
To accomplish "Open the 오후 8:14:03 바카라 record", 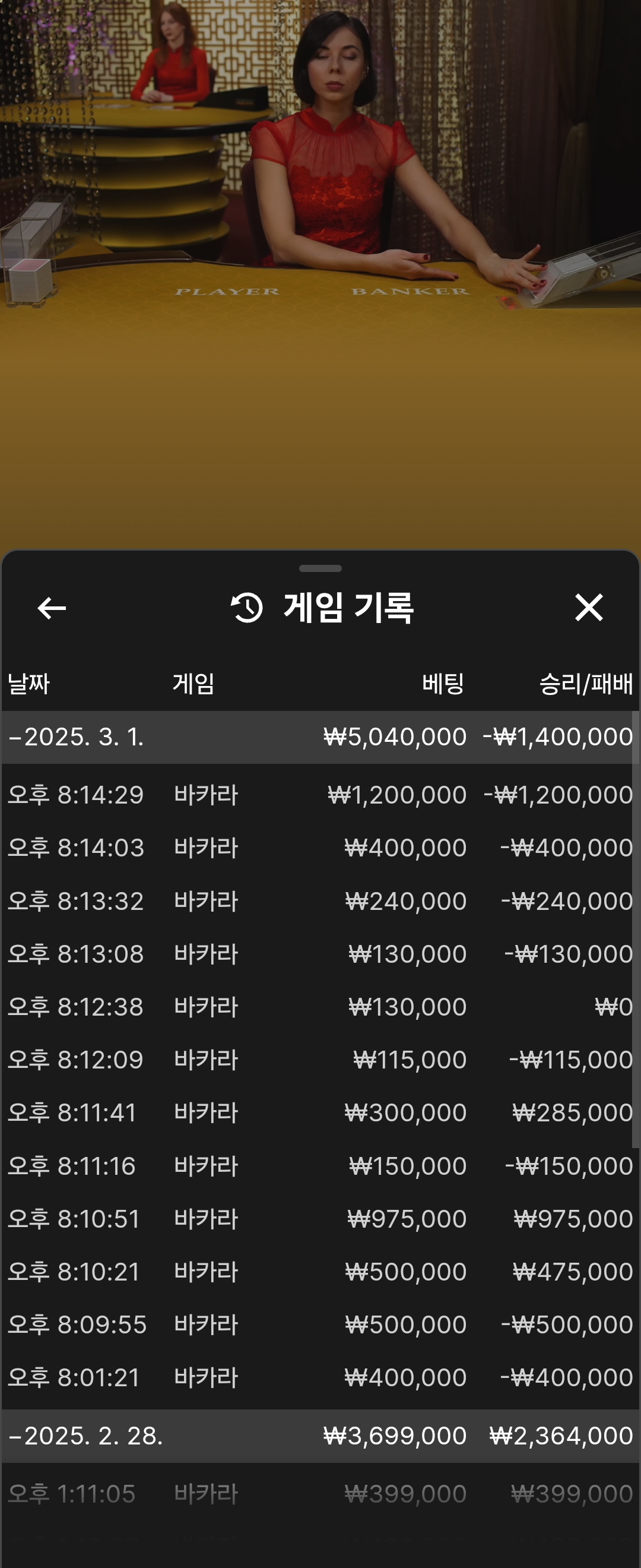I will click(320, 848).
